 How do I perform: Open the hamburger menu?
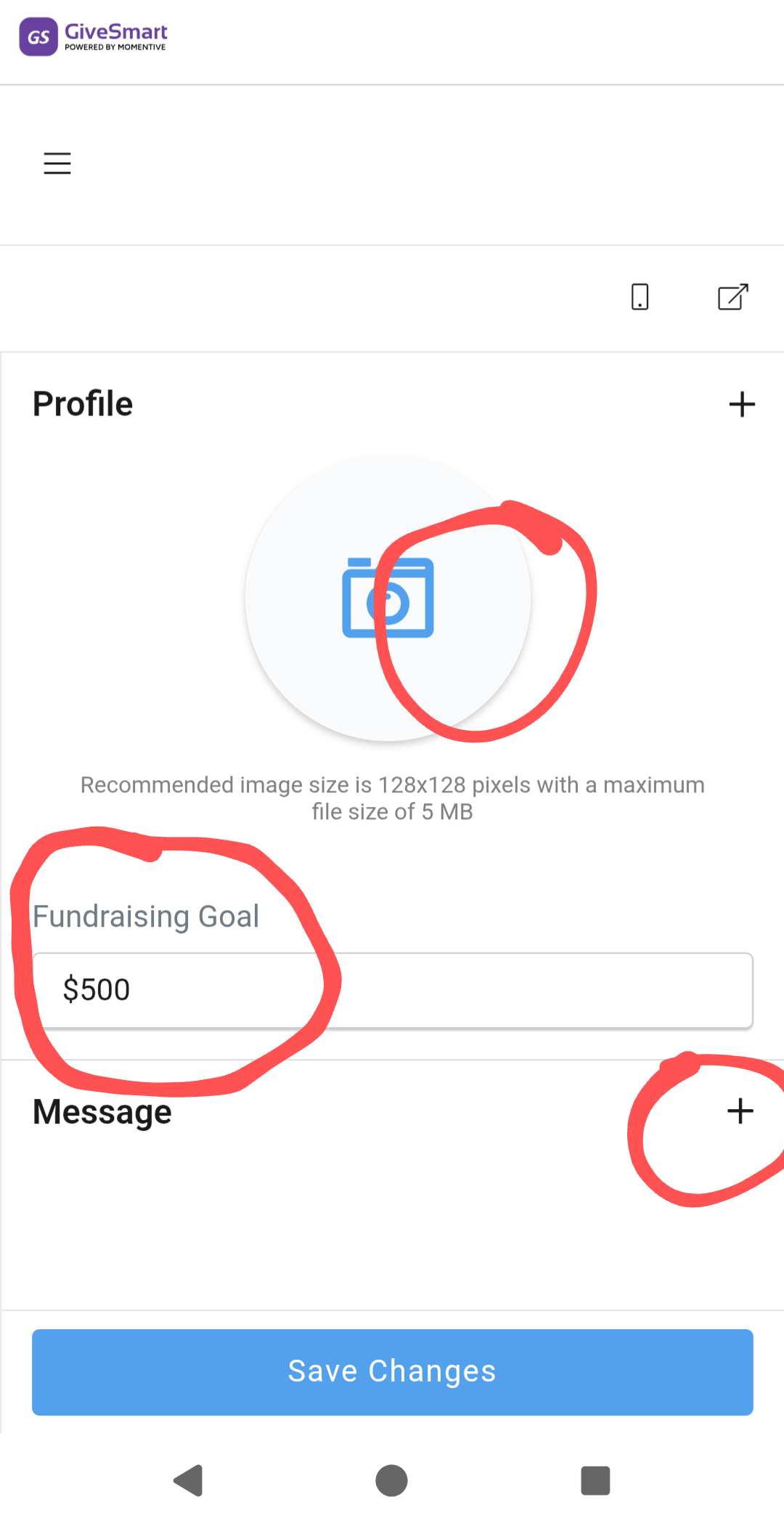57,163
